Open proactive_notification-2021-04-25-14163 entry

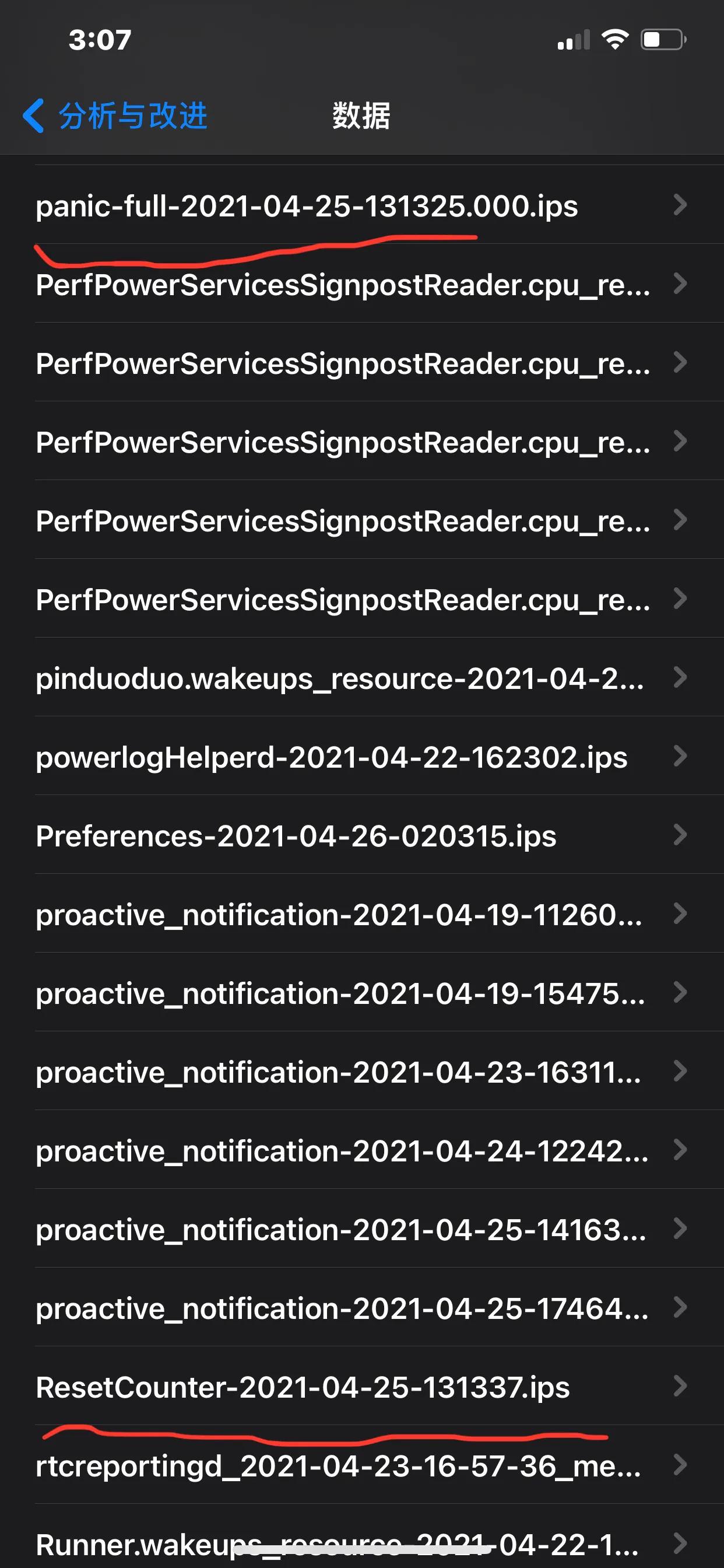[x=340, y=1230]
